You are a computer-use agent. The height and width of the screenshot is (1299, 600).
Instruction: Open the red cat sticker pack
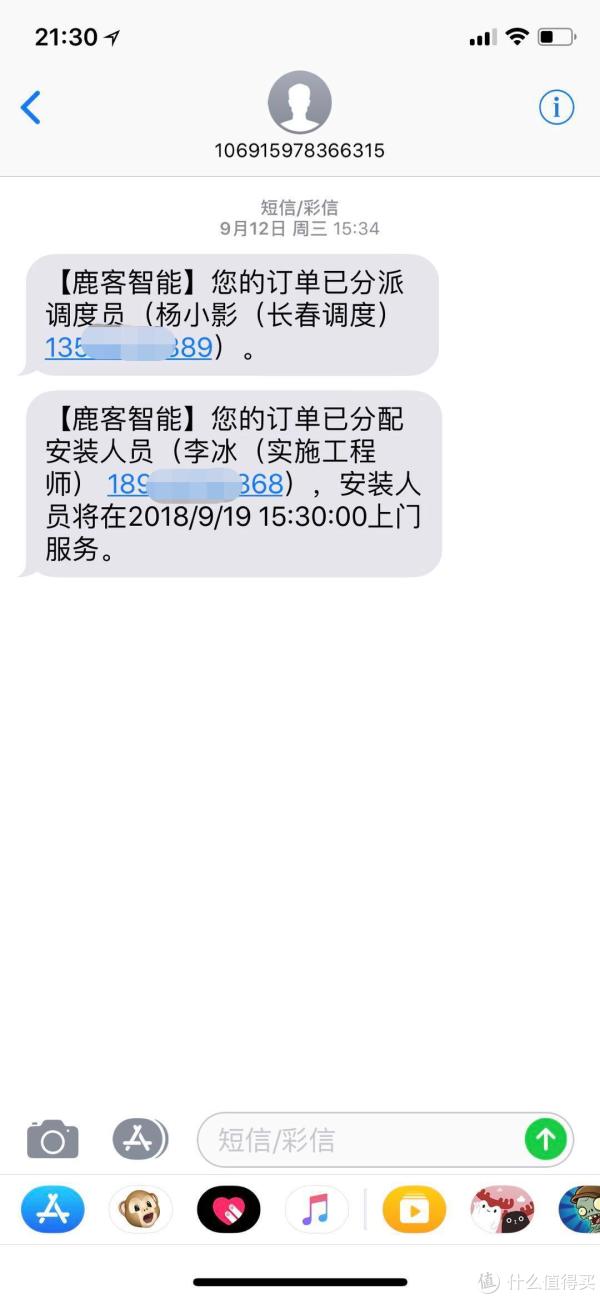click(502, 1211)
